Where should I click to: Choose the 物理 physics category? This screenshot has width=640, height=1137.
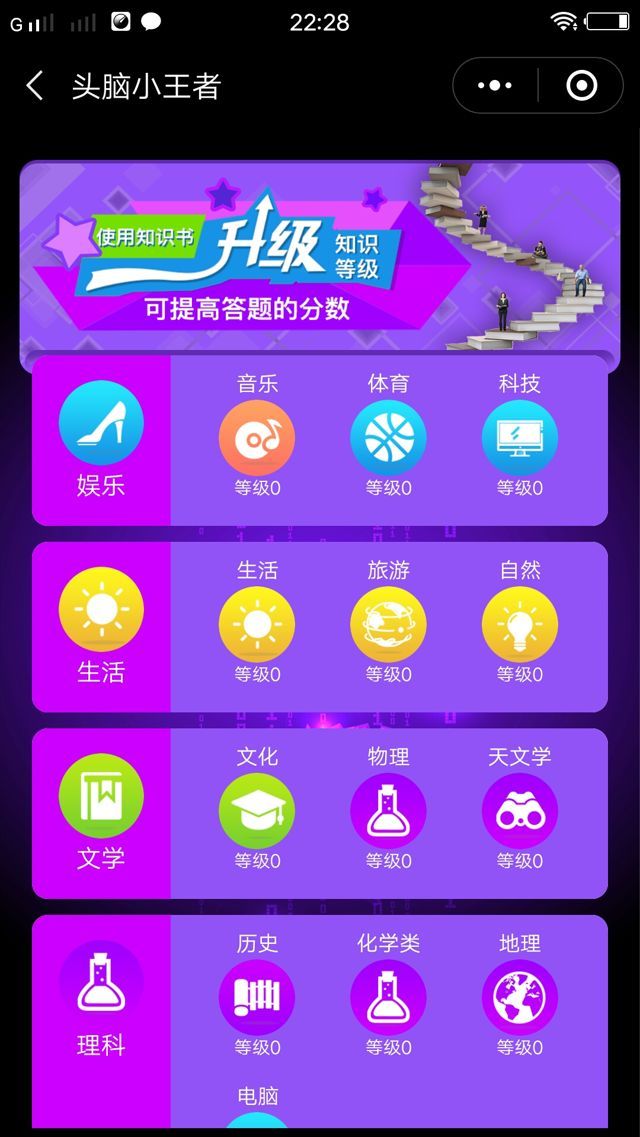coord(388,811)
